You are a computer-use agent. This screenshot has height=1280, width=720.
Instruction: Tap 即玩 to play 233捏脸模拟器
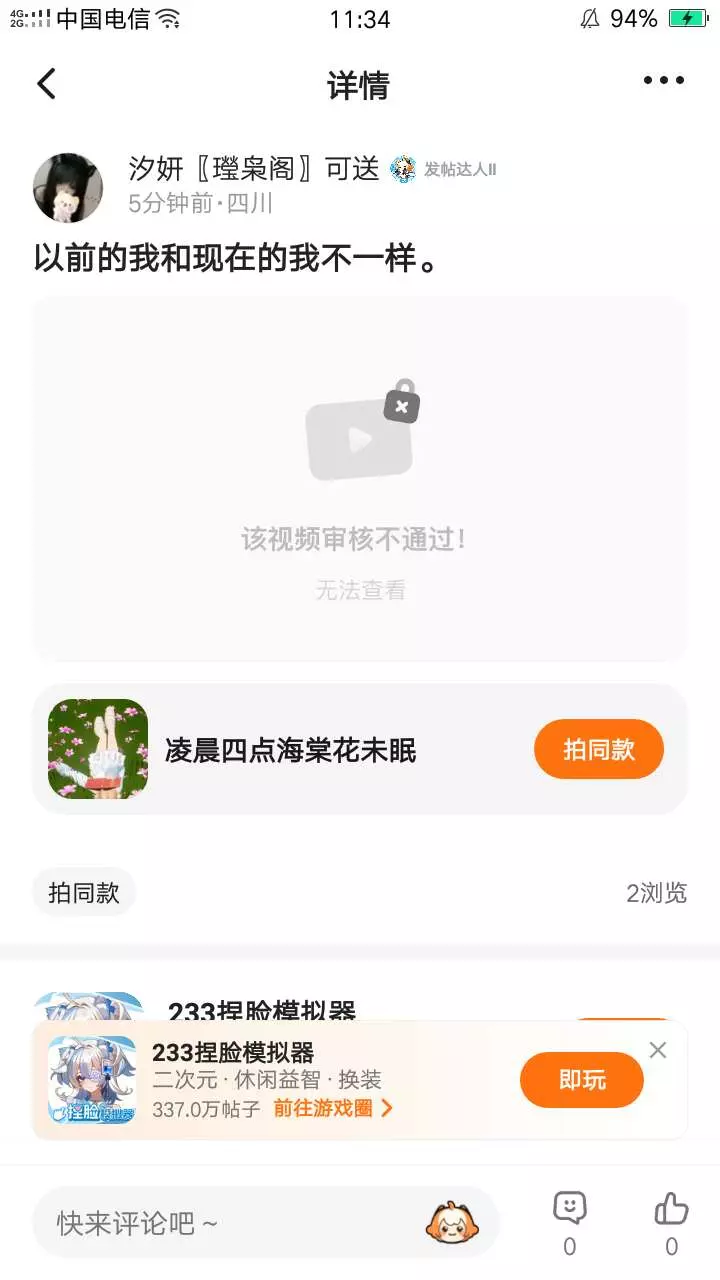581,1080
